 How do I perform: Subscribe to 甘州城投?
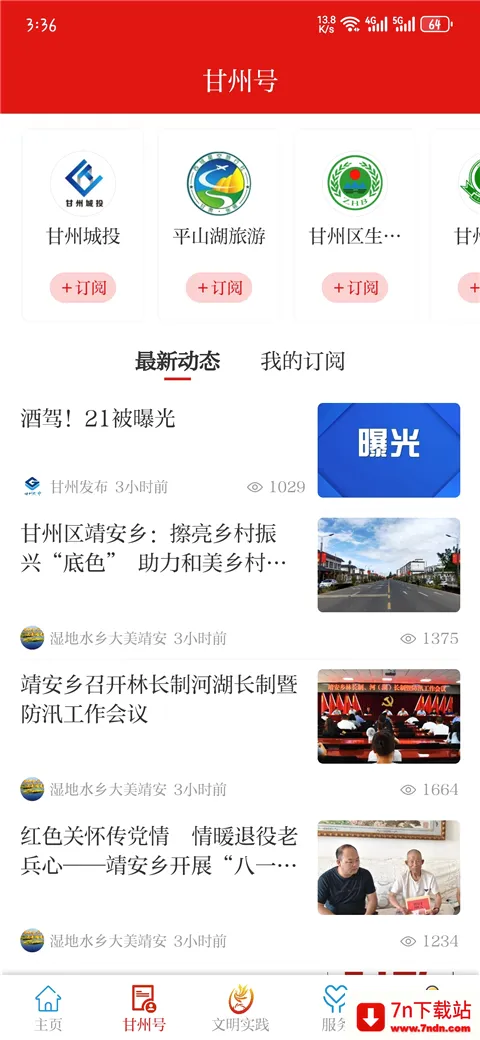pyautogui.click(x=83, y=288)
